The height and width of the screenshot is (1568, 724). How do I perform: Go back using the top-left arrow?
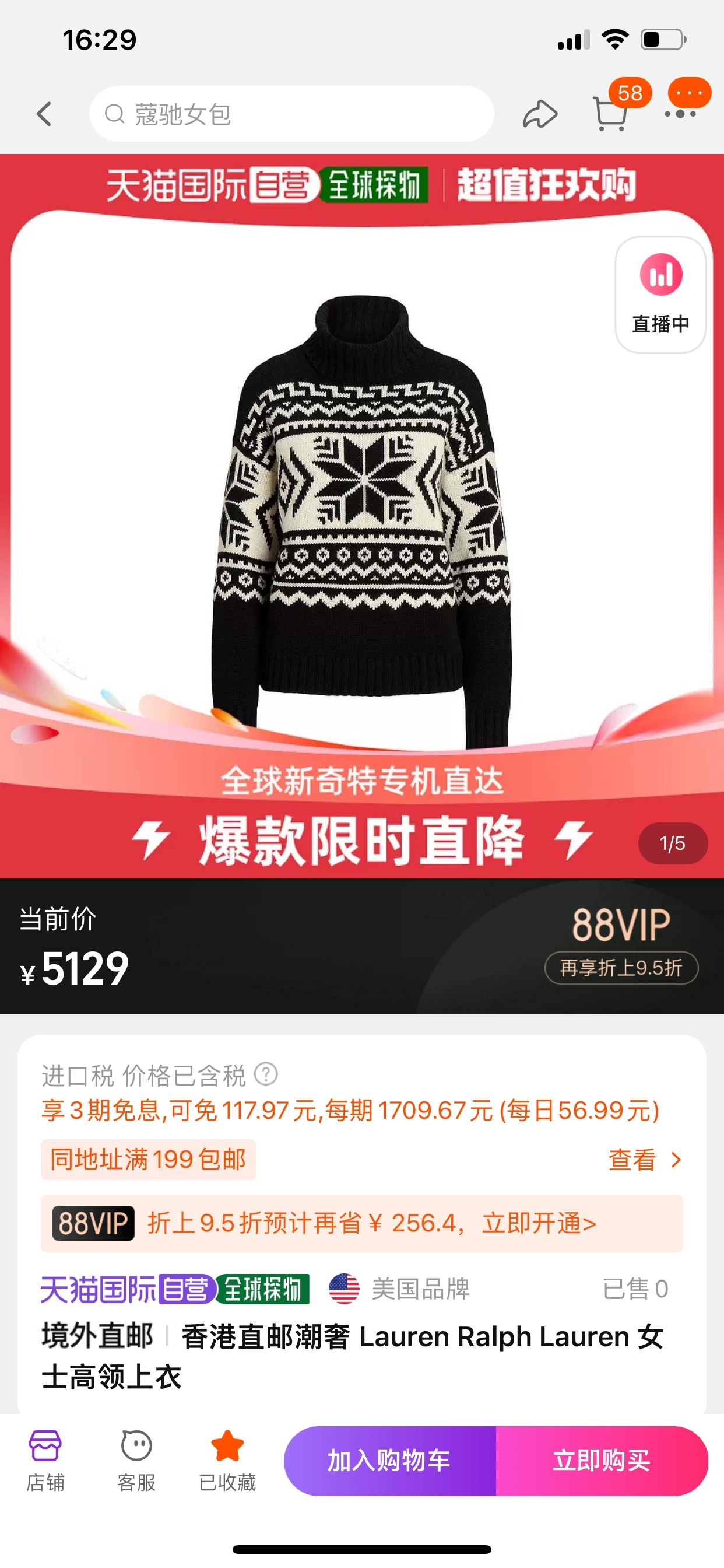point(44,114)
